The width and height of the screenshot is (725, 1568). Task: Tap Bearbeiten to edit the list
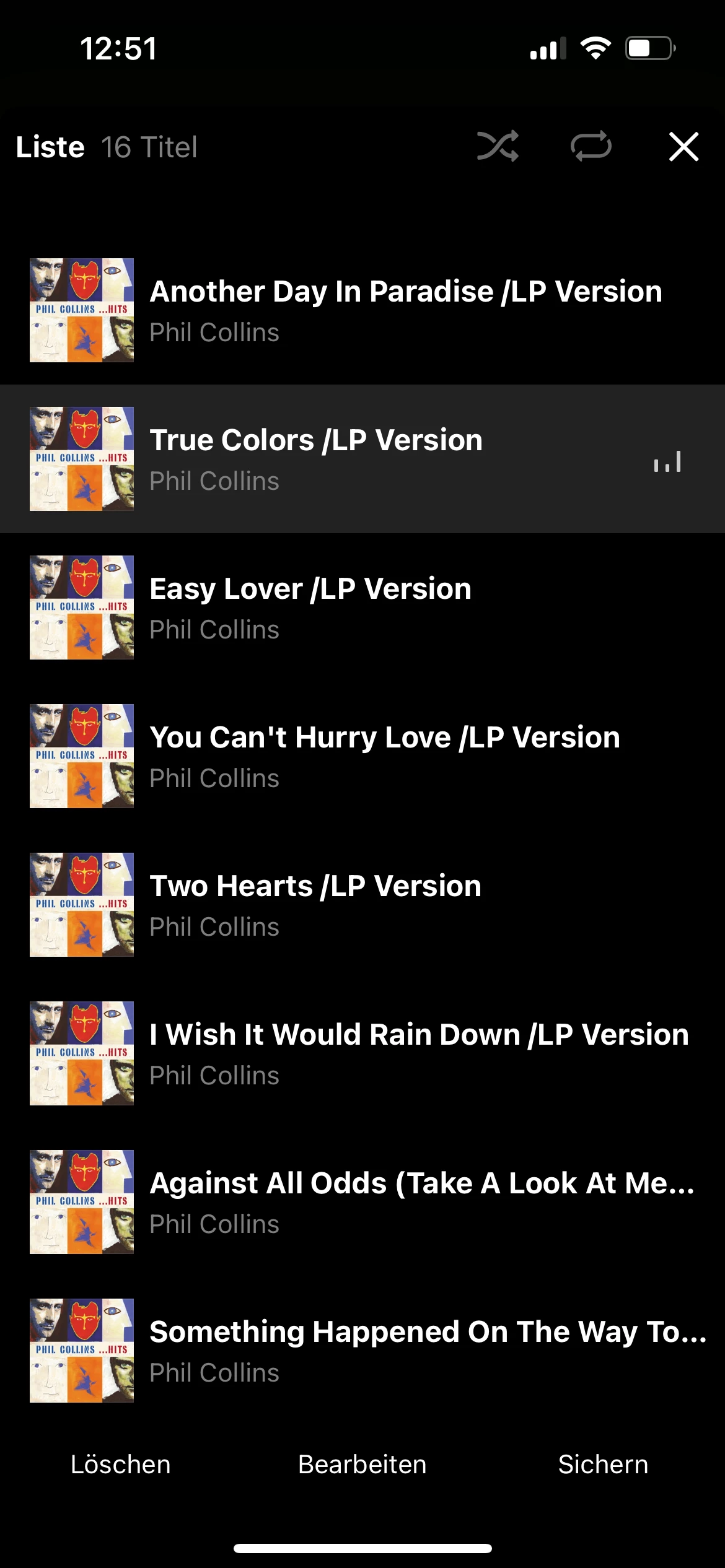[x=362, y=1465]
